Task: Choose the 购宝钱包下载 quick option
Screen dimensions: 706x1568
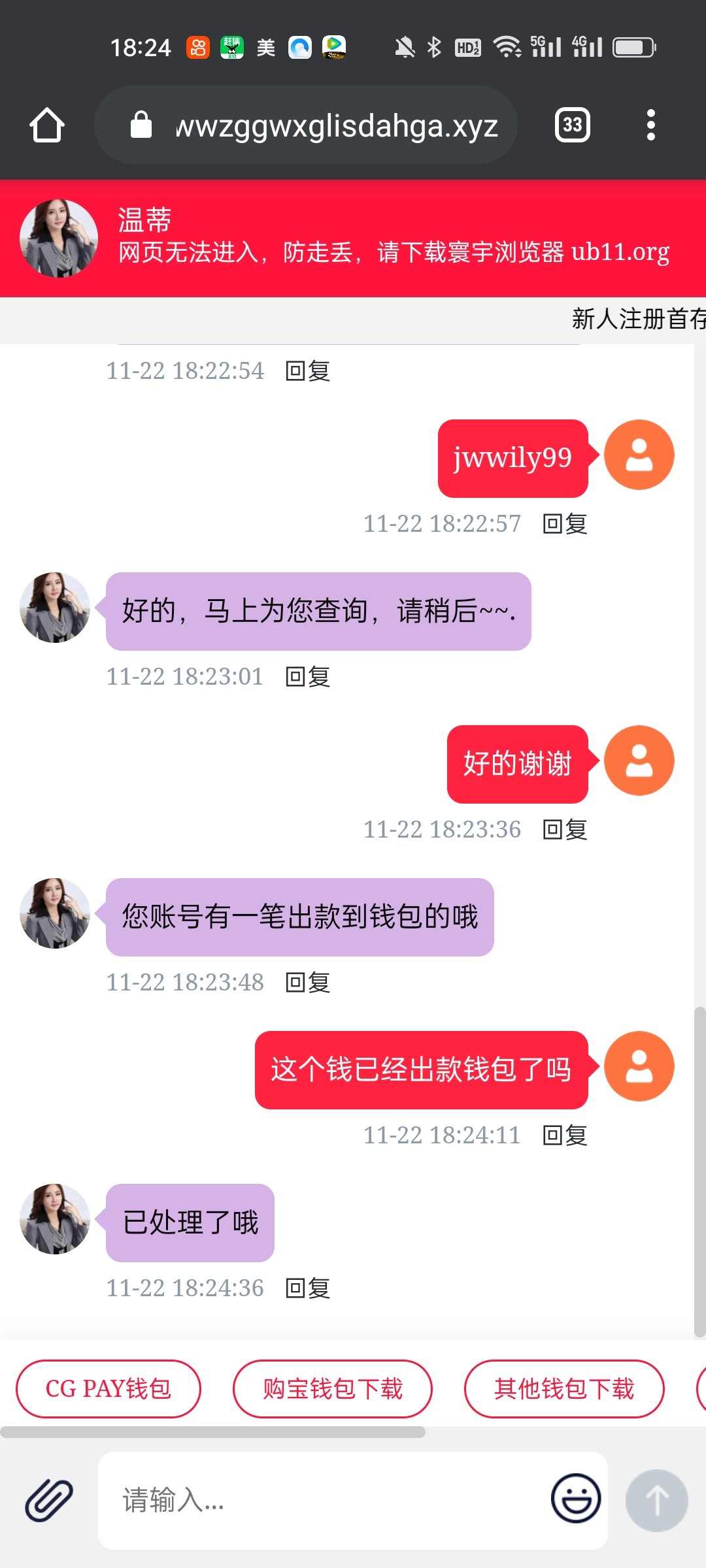Action: pyautogui.click(x=333, y=1388)
